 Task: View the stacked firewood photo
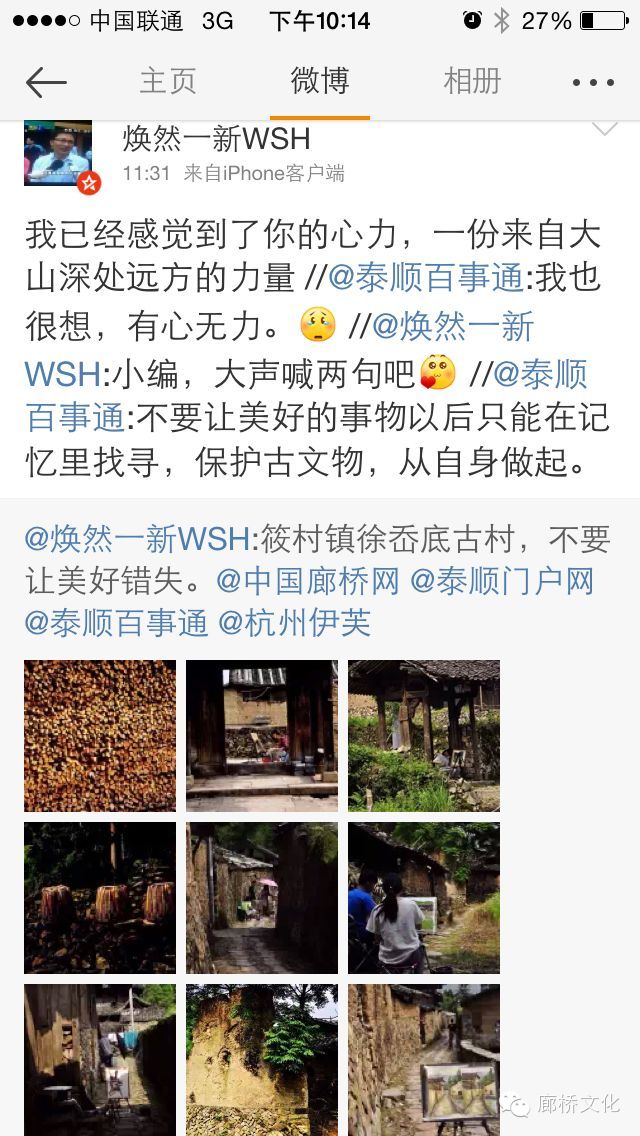pos(100,735)
